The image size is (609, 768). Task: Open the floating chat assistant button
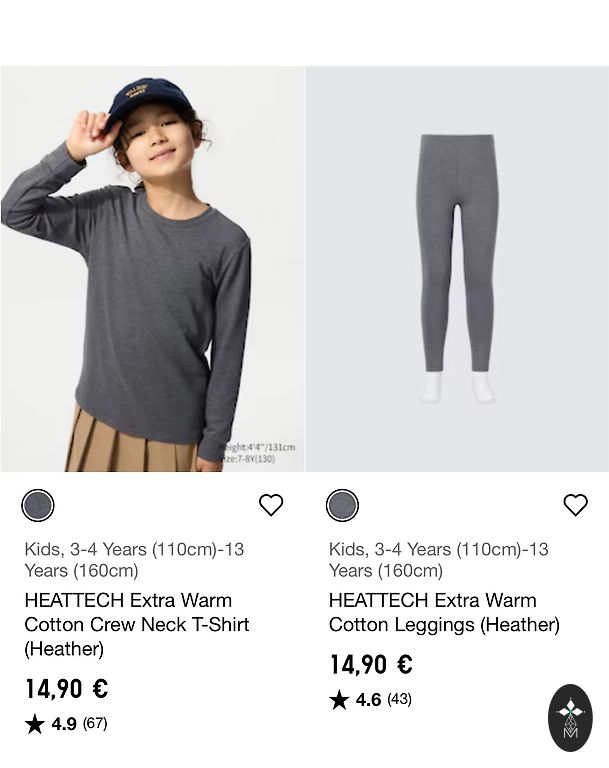[x=570, y=718]
